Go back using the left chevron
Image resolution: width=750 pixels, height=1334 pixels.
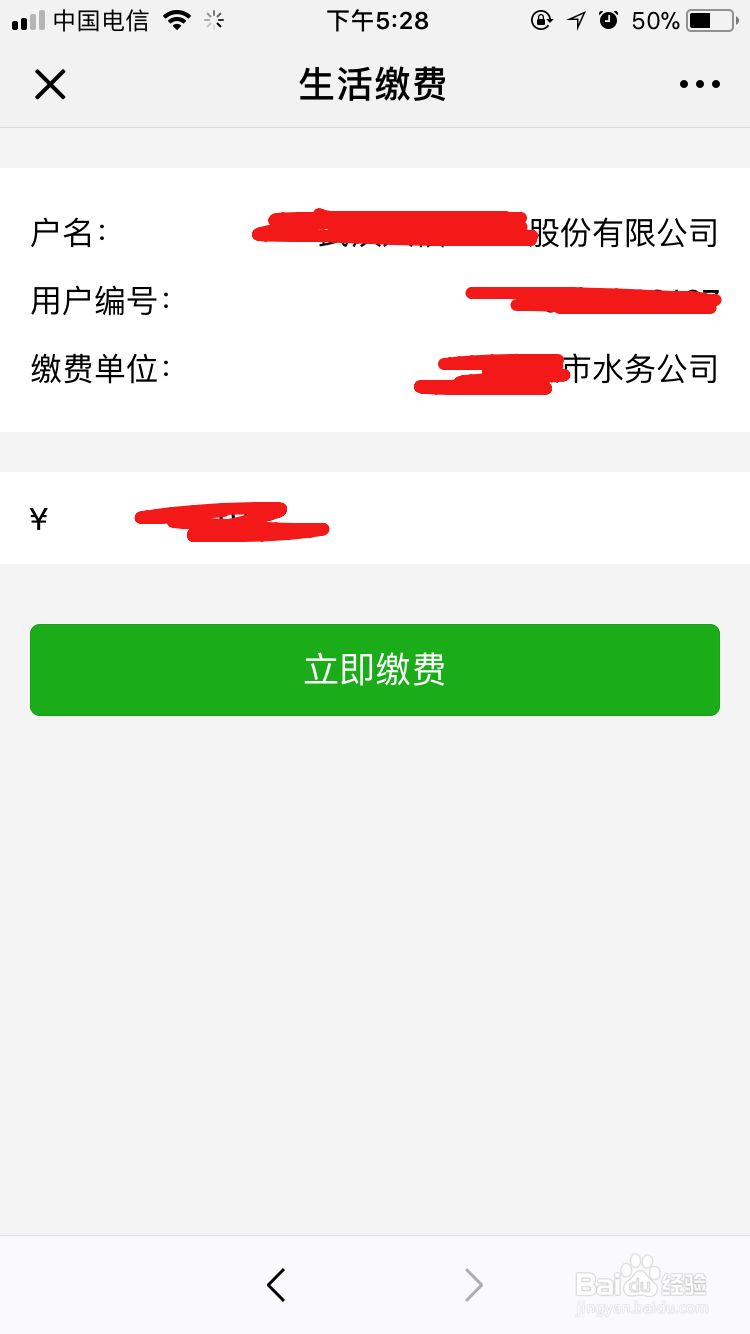277,1285
